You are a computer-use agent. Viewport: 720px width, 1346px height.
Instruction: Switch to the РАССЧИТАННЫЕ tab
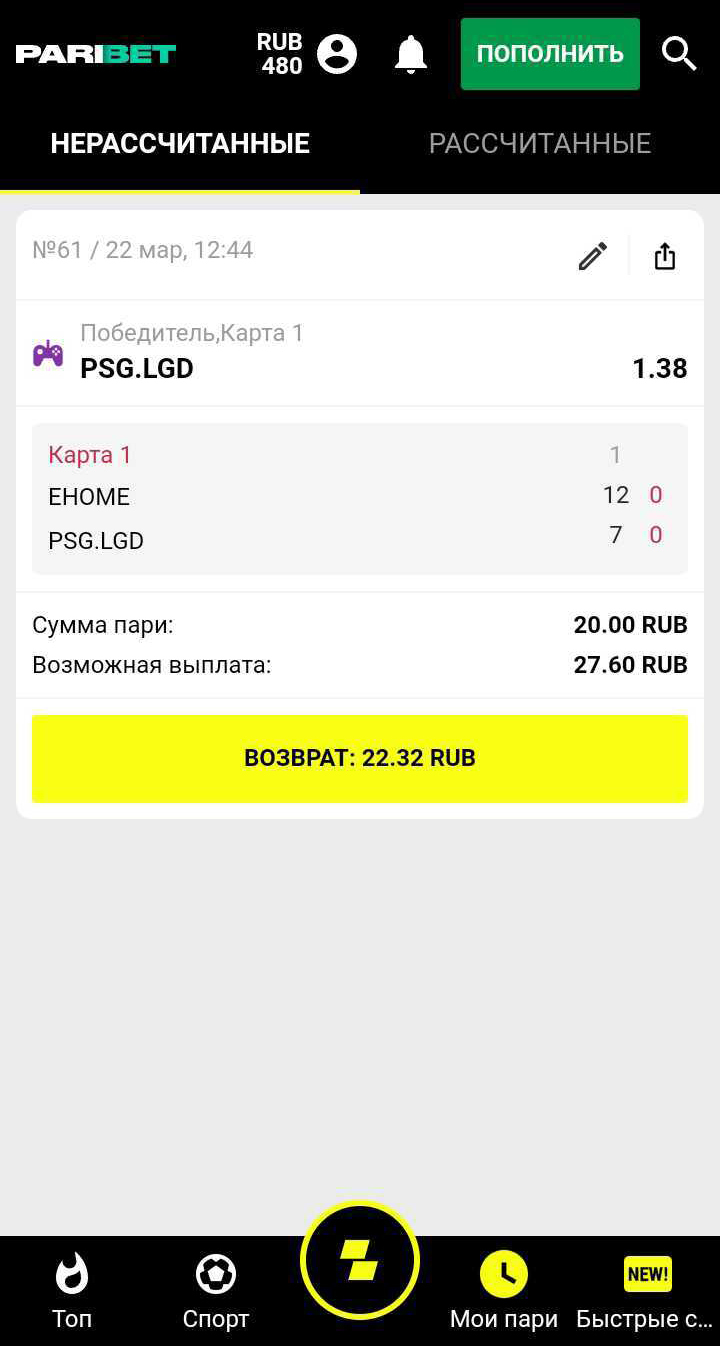(540, 144)
